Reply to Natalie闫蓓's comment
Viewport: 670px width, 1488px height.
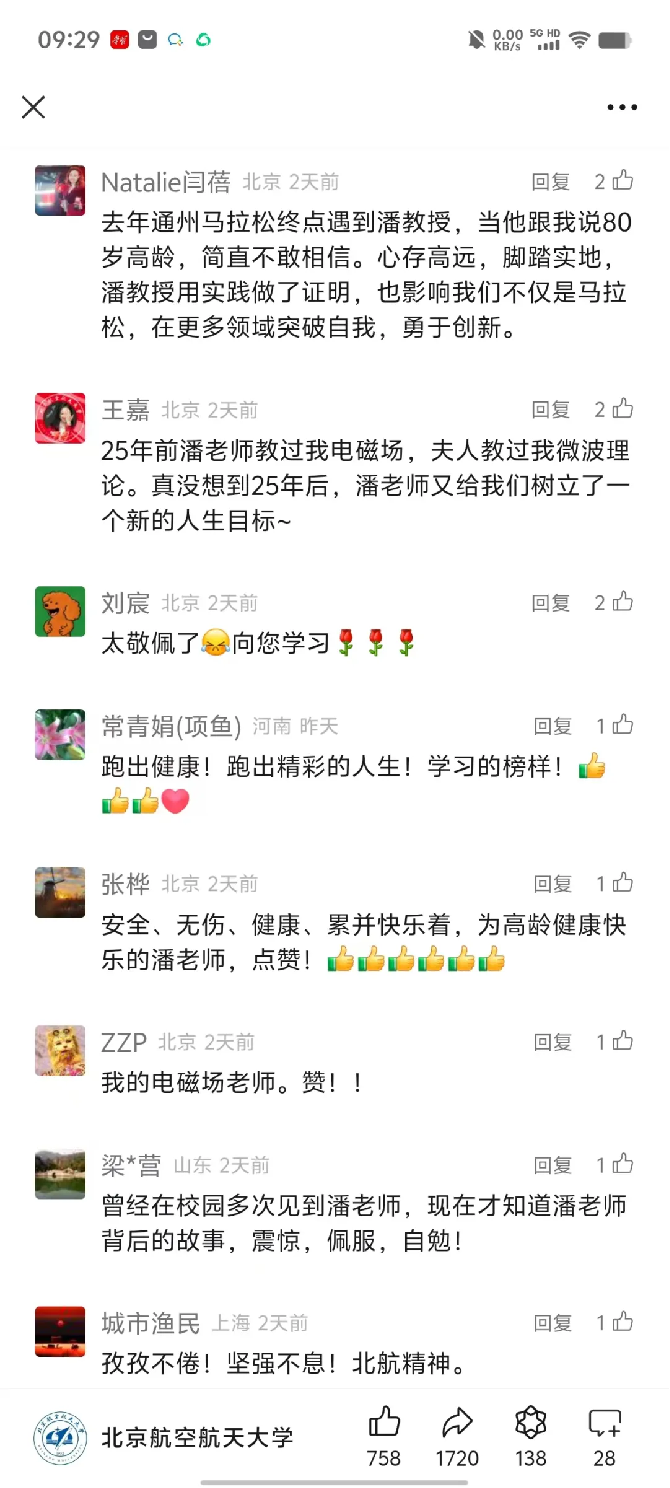(551, 182)
